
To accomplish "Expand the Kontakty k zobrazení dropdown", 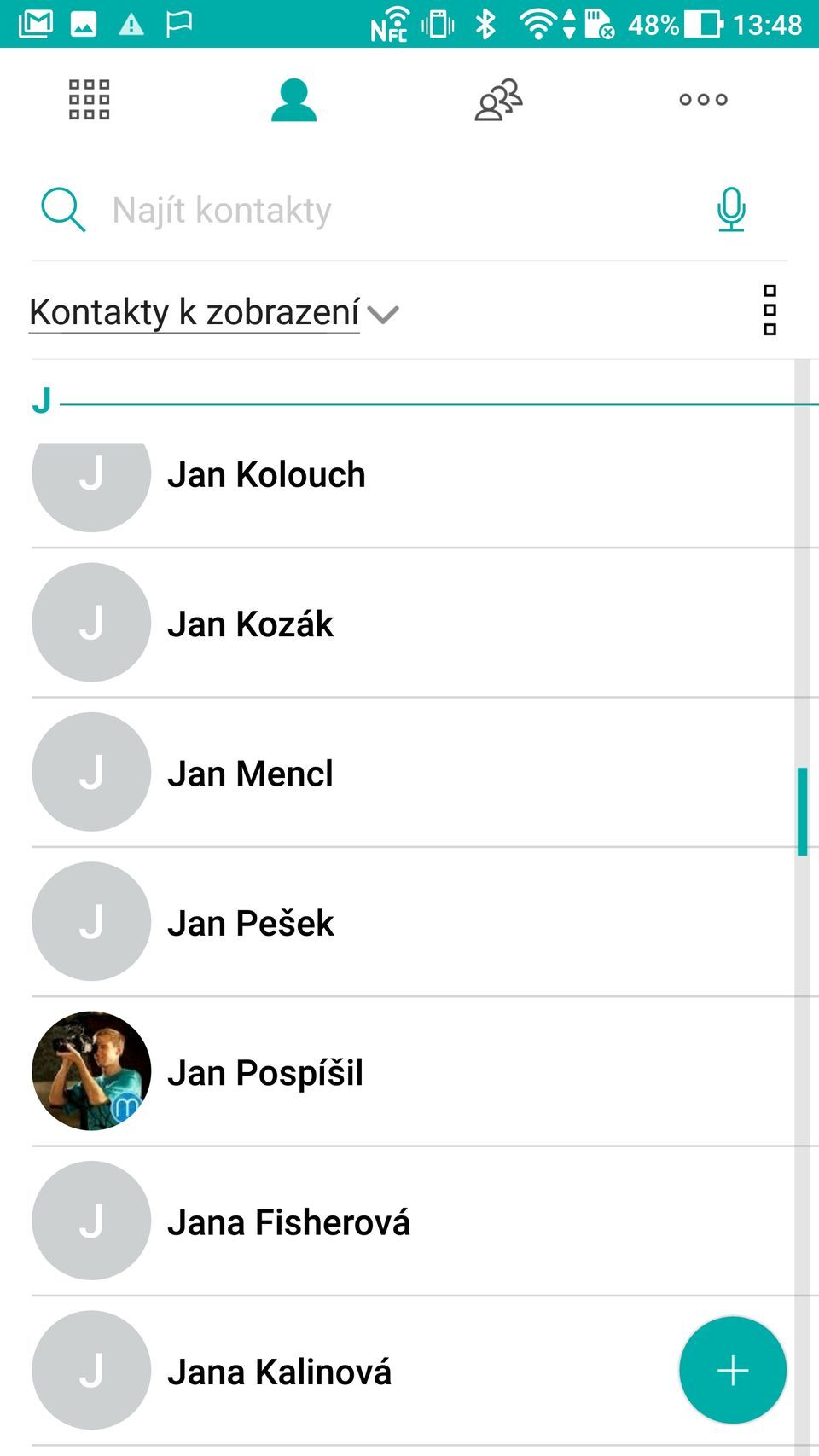I will 213,313.
